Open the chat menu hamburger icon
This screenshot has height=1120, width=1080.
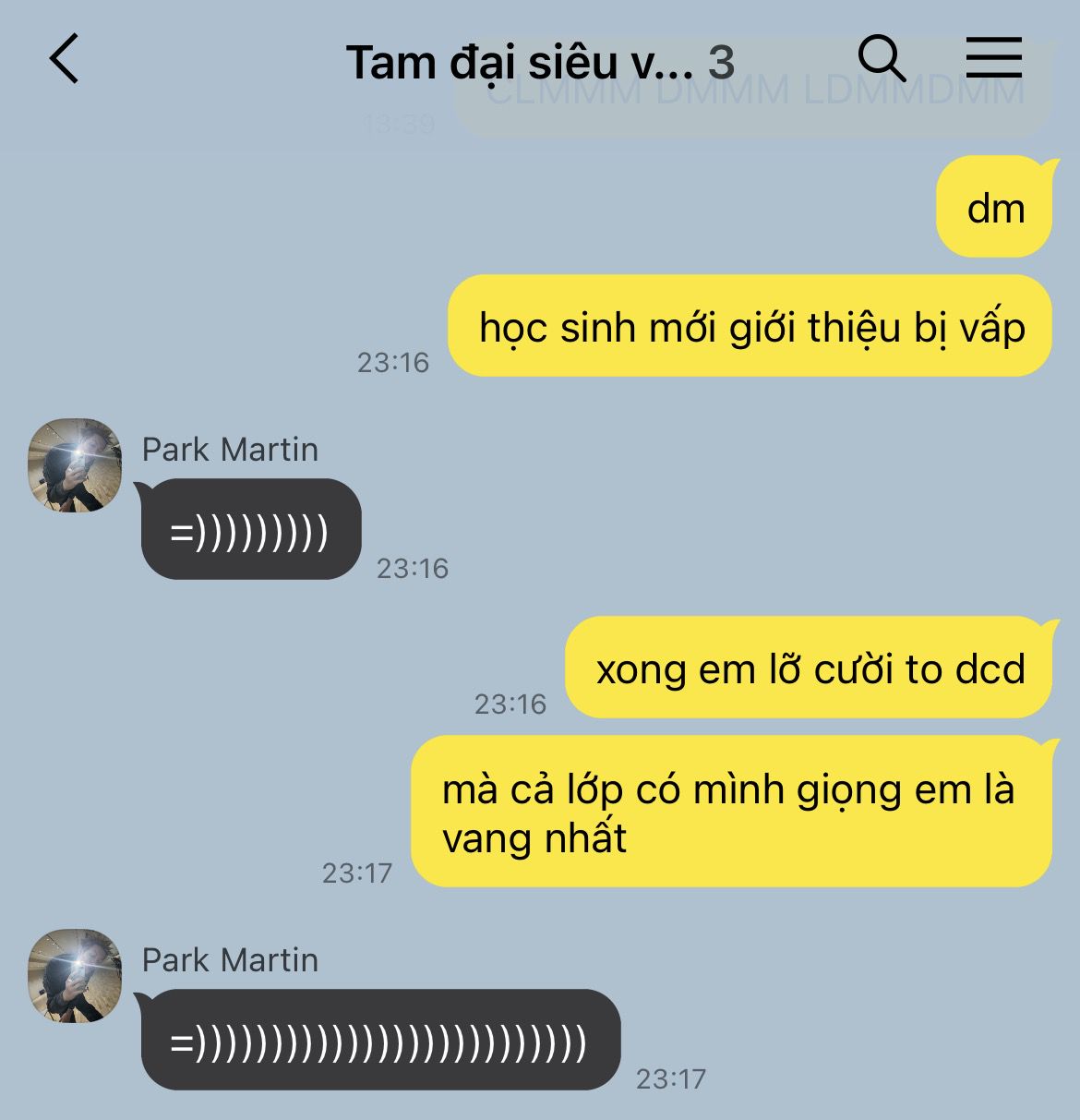[994, 57]
